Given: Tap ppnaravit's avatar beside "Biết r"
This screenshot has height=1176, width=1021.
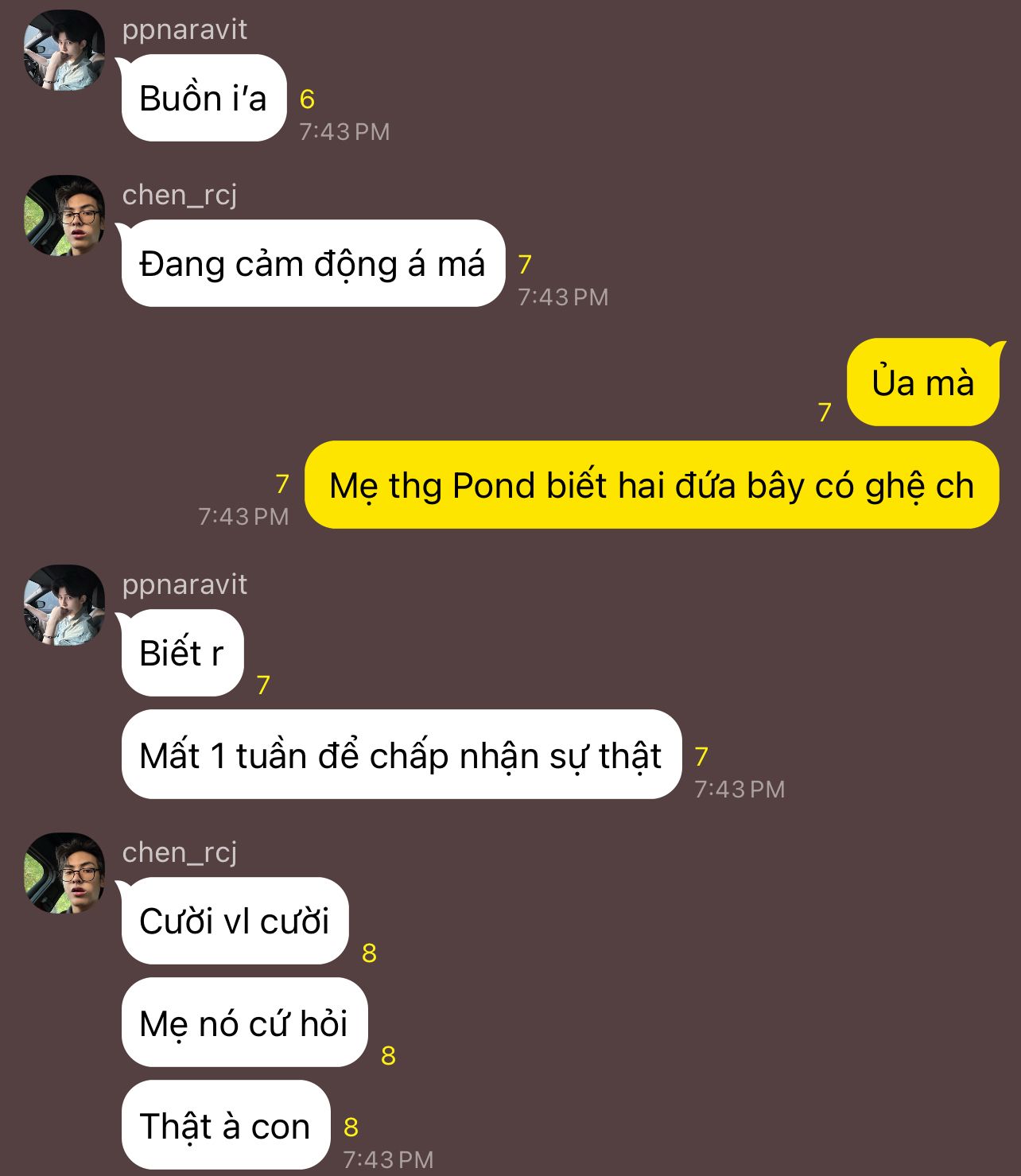Looking at the screenshot, I should [64, 605].
